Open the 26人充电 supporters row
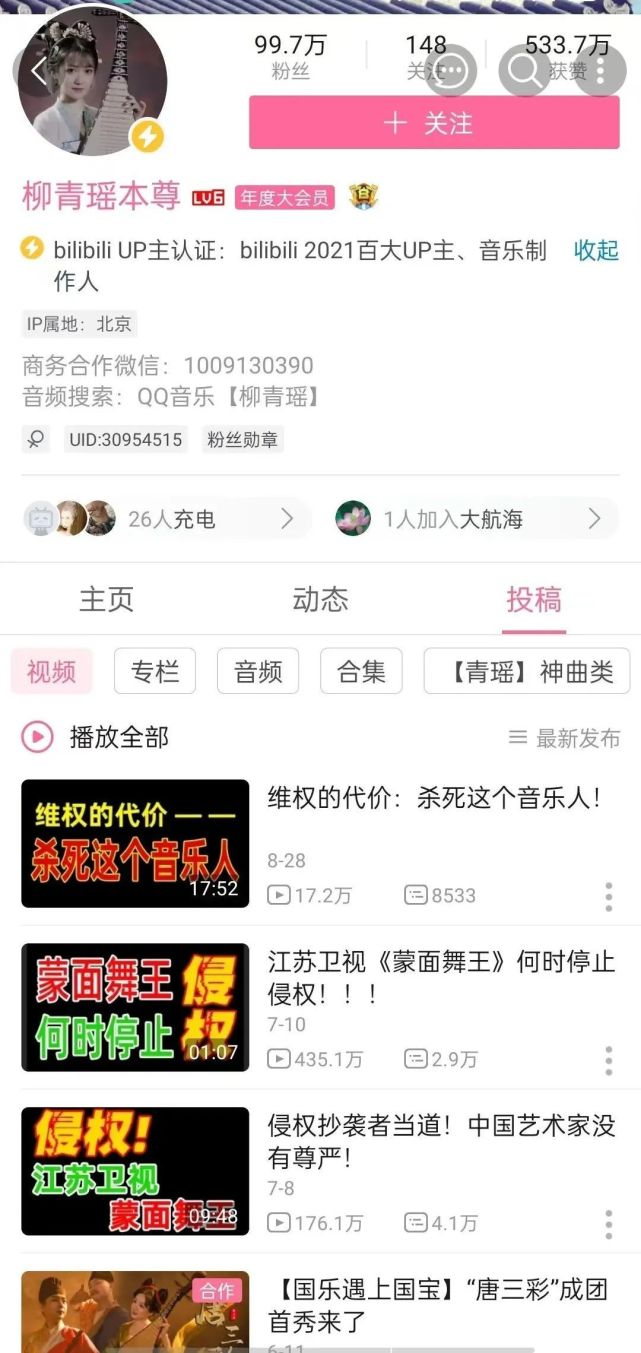Image resolution: width=641 pixels, height=1353 pixels. 165,518
